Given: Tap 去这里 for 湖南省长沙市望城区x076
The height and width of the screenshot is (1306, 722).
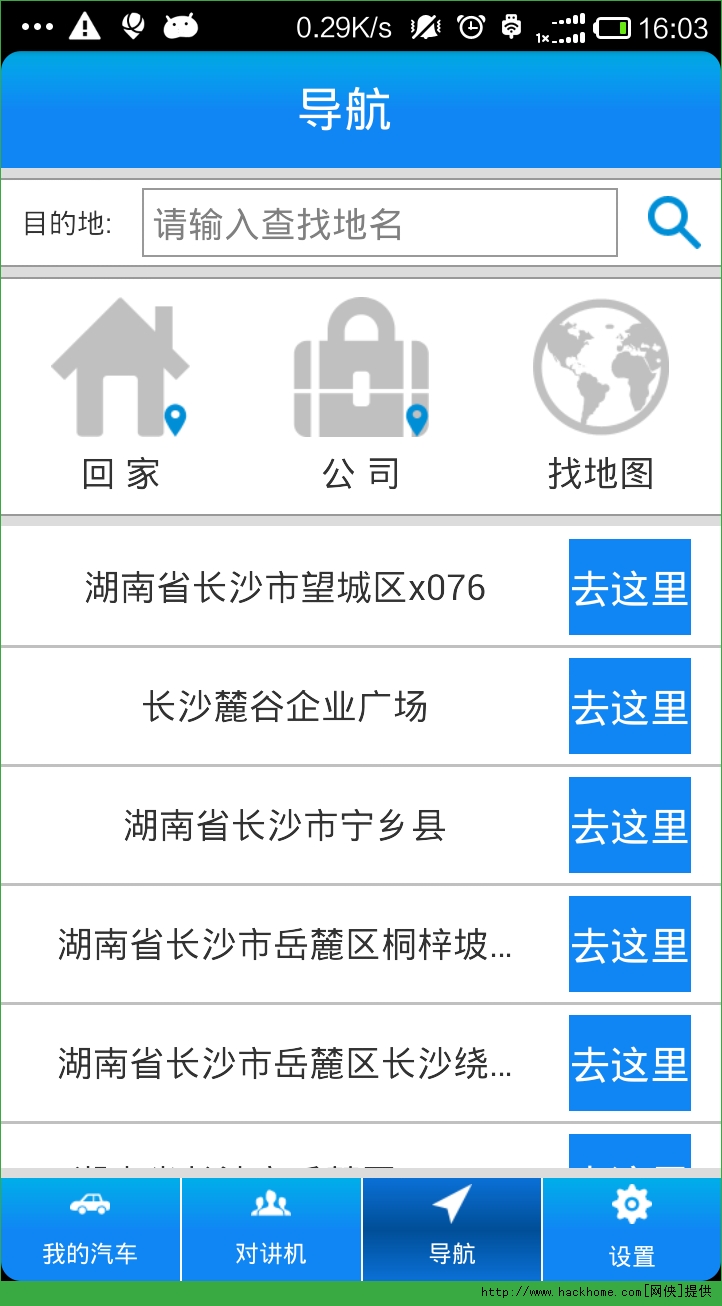Looking at the screenshot, I should click(x=629, y=587).
